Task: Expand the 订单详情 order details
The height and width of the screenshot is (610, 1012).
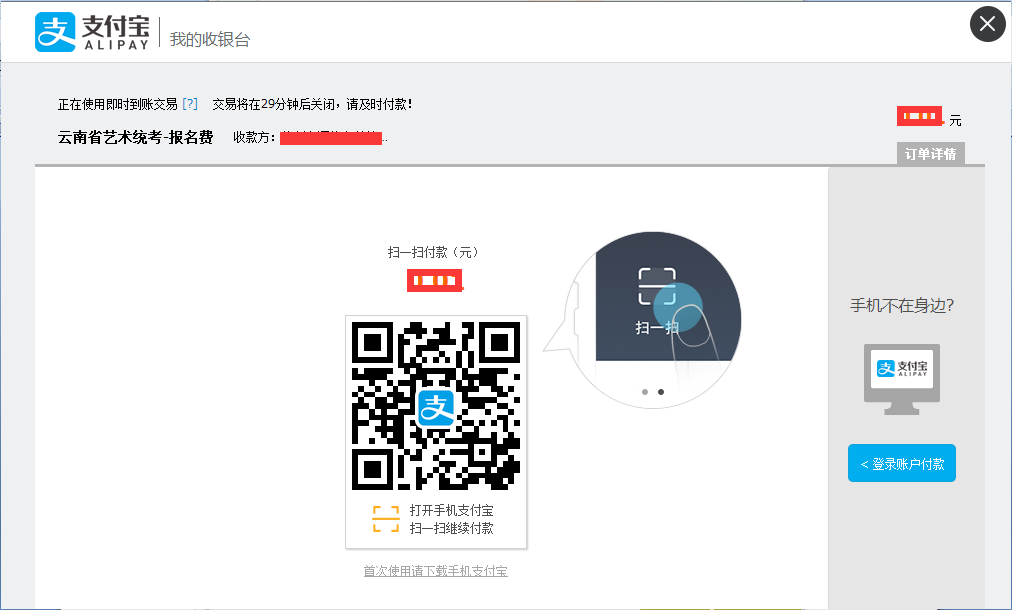Action: pyautogui.click(x=930, y=154)
